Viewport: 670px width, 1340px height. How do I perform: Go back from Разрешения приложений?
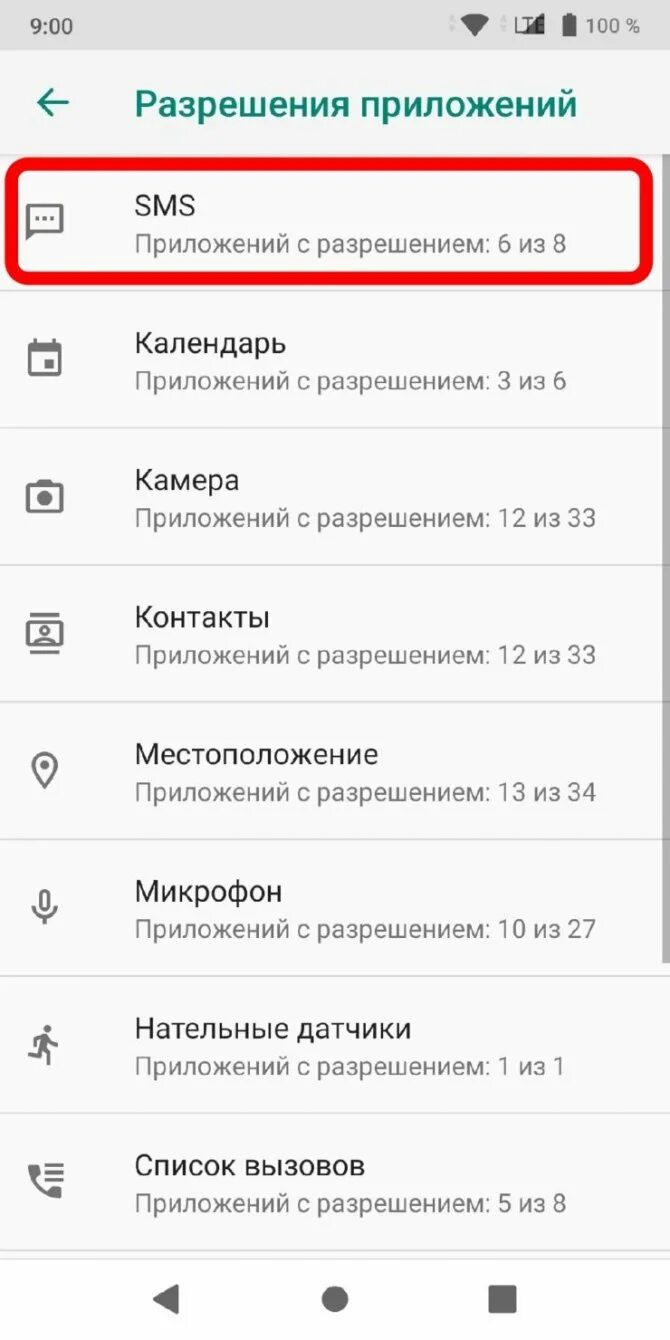pyautogui.click(x=52, y=103)
